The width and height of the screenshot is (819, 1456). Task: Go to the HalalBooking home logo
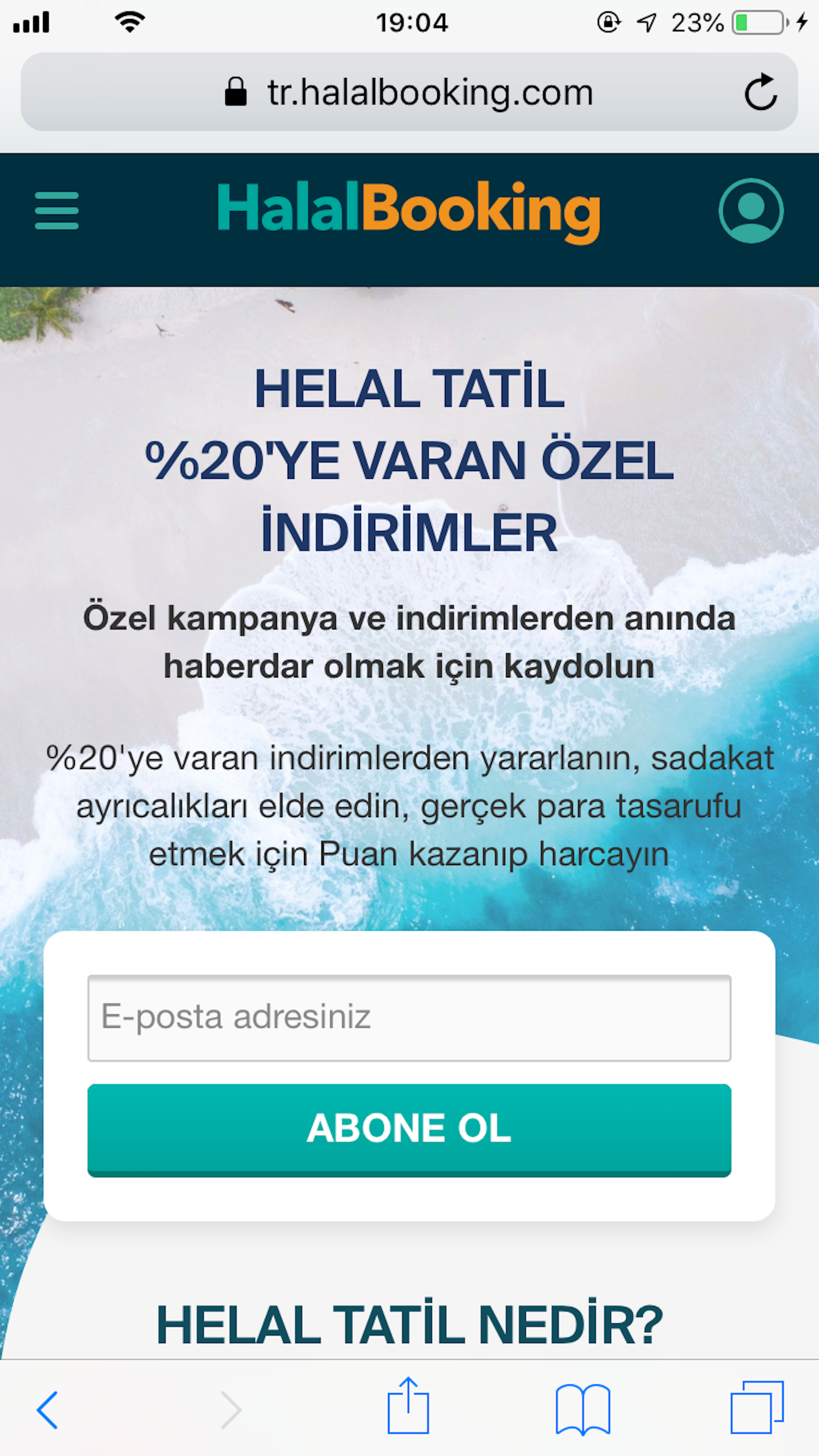click(409, 211)
